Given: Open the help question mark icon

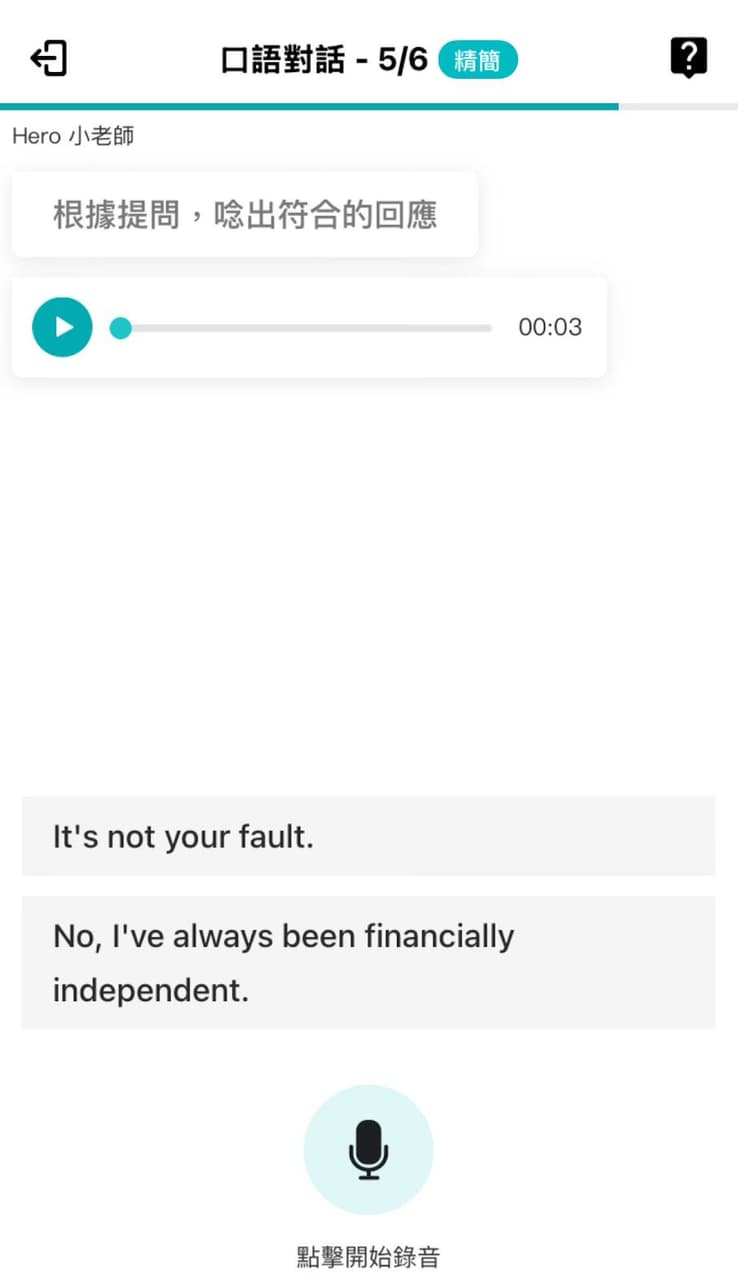Looking at the screenshot, I should click(688, 58).
